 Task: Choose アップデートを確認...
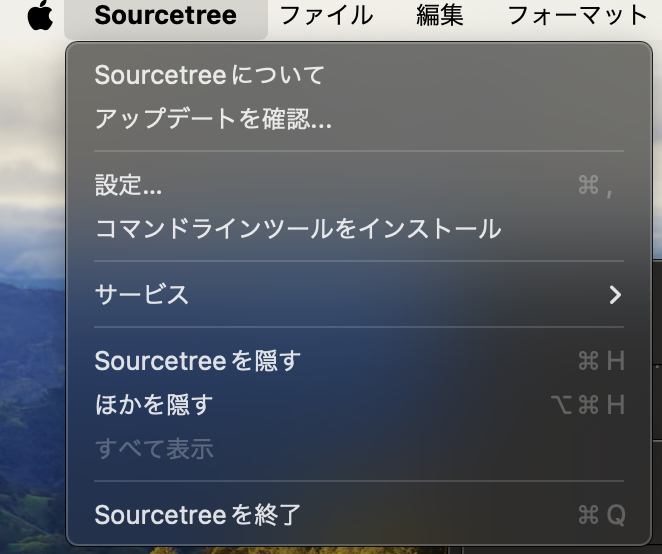click(213, 120)
